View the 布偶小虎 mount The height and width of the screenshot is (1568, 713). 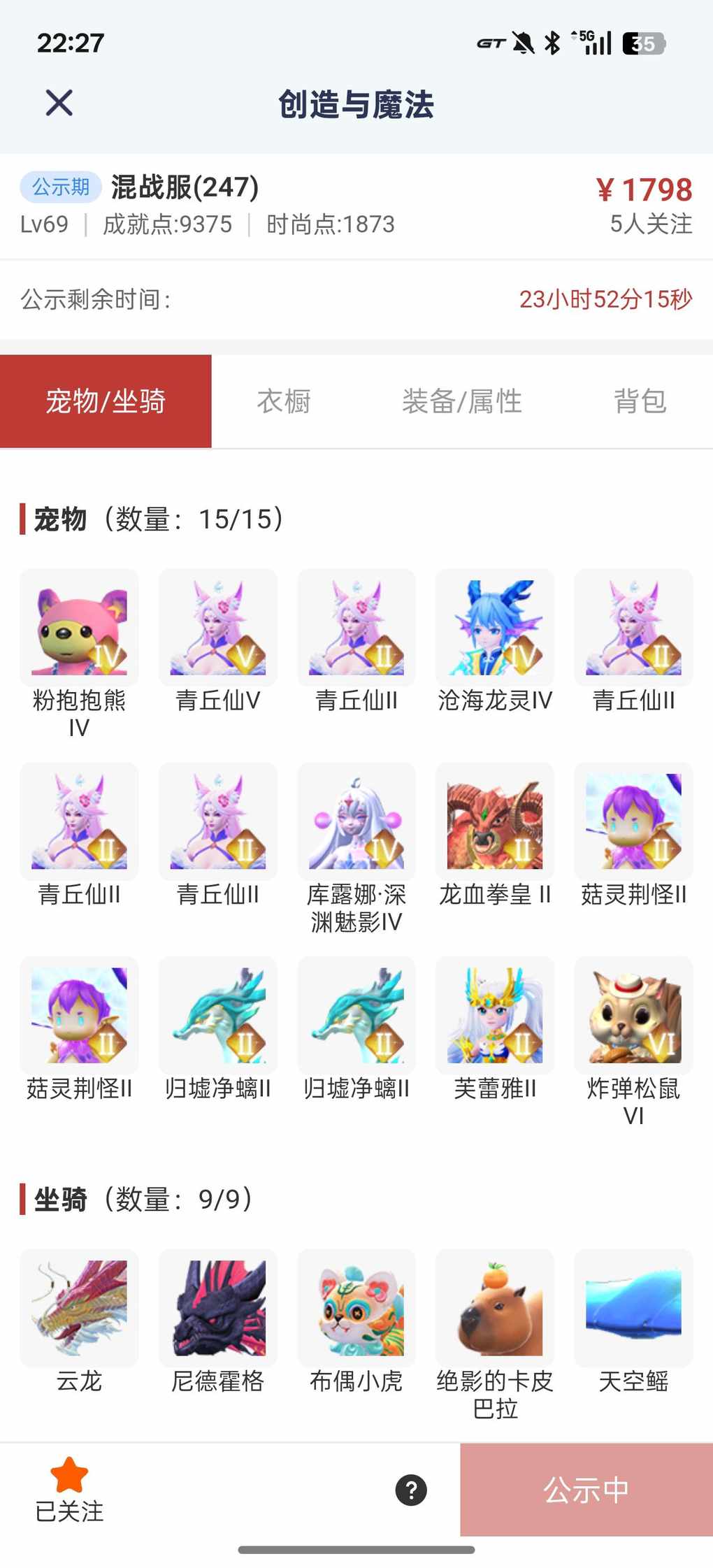tap(356, 1308)
